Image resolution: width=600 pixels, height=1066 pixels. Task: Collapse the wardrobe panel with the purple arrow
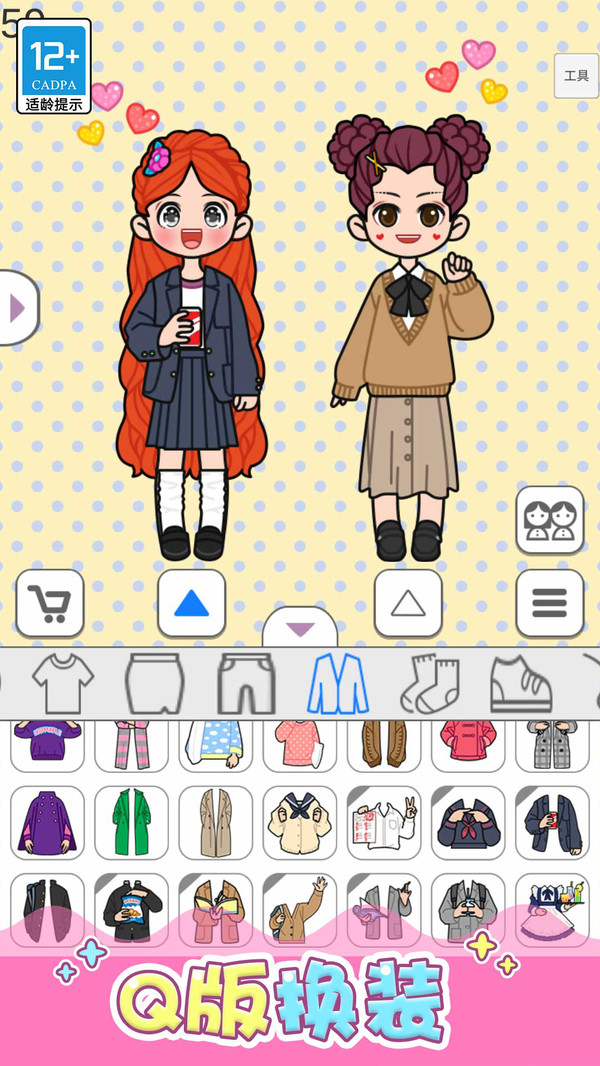(x=300, y=630)
